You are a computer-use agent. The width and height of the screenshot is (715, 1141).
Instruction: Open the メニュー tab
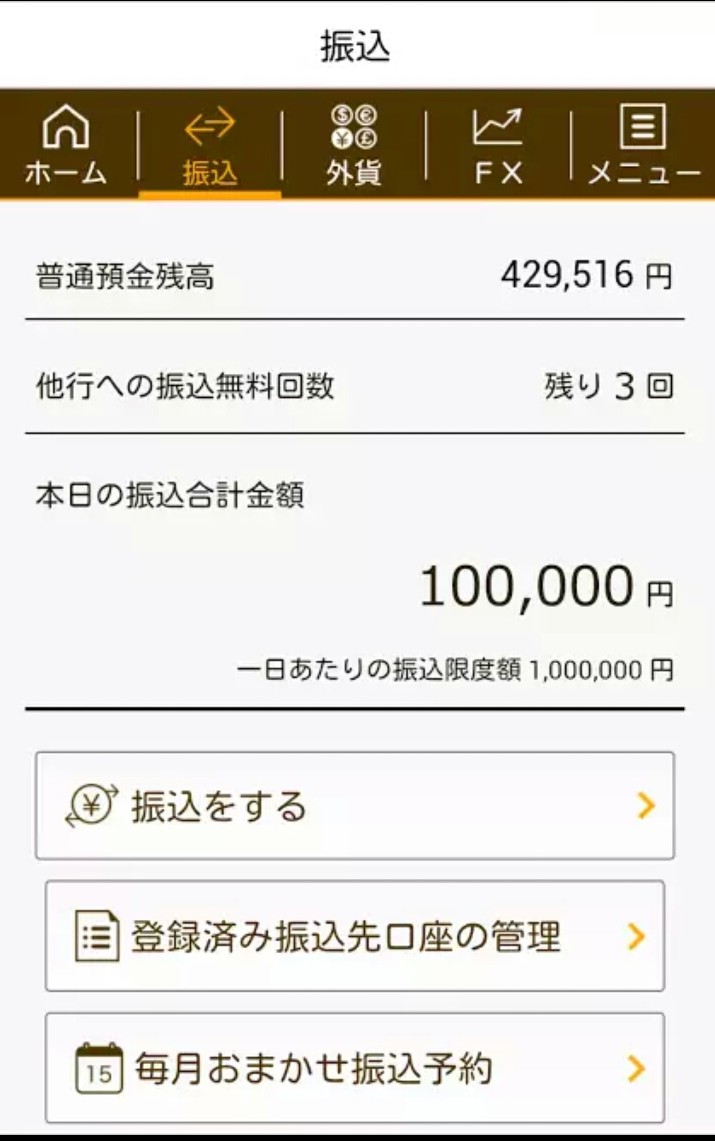tap(644, 145)
